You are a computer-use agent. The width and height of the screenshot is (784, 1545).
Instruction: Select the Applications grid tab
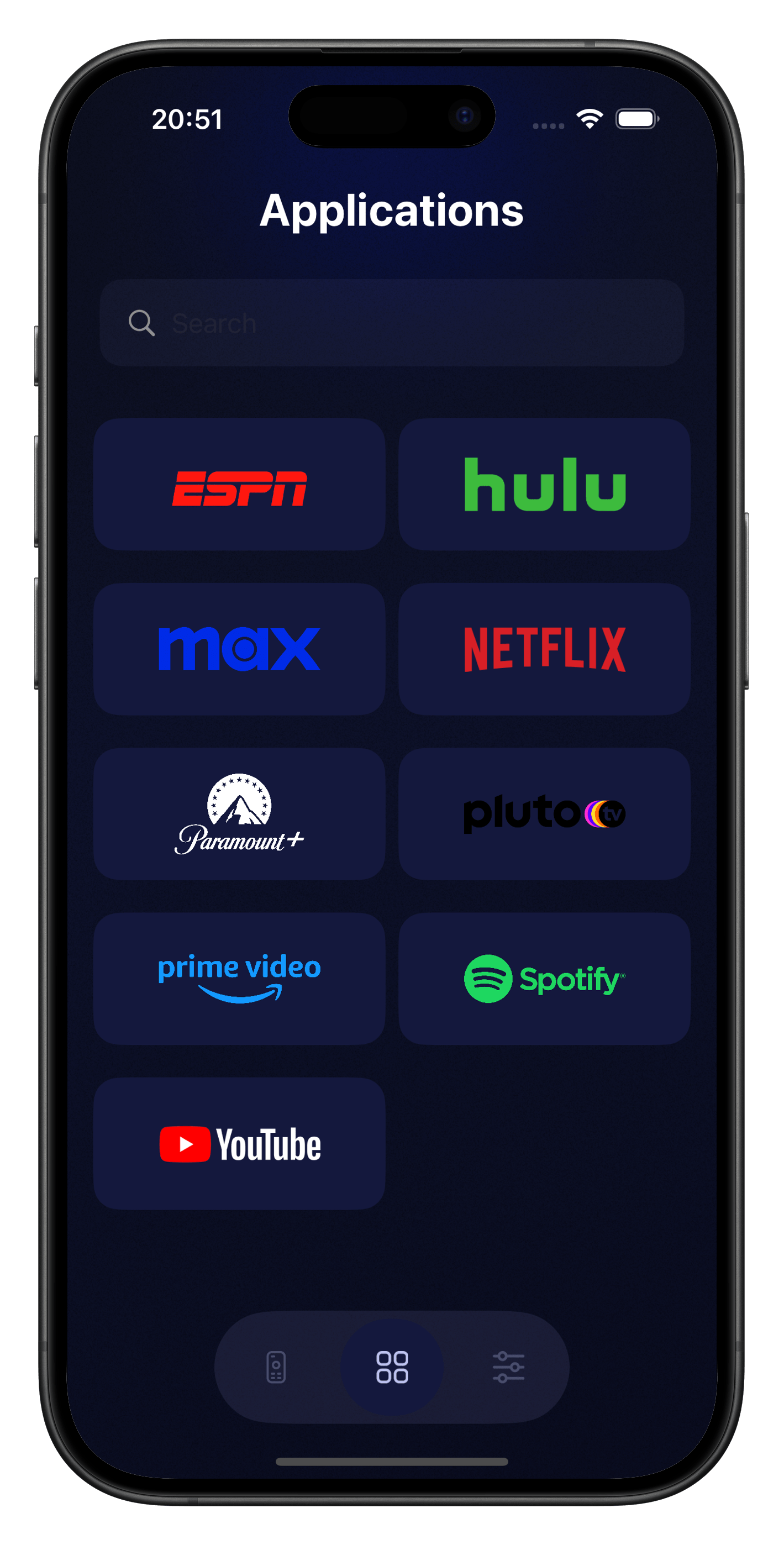click(392, 1369)
